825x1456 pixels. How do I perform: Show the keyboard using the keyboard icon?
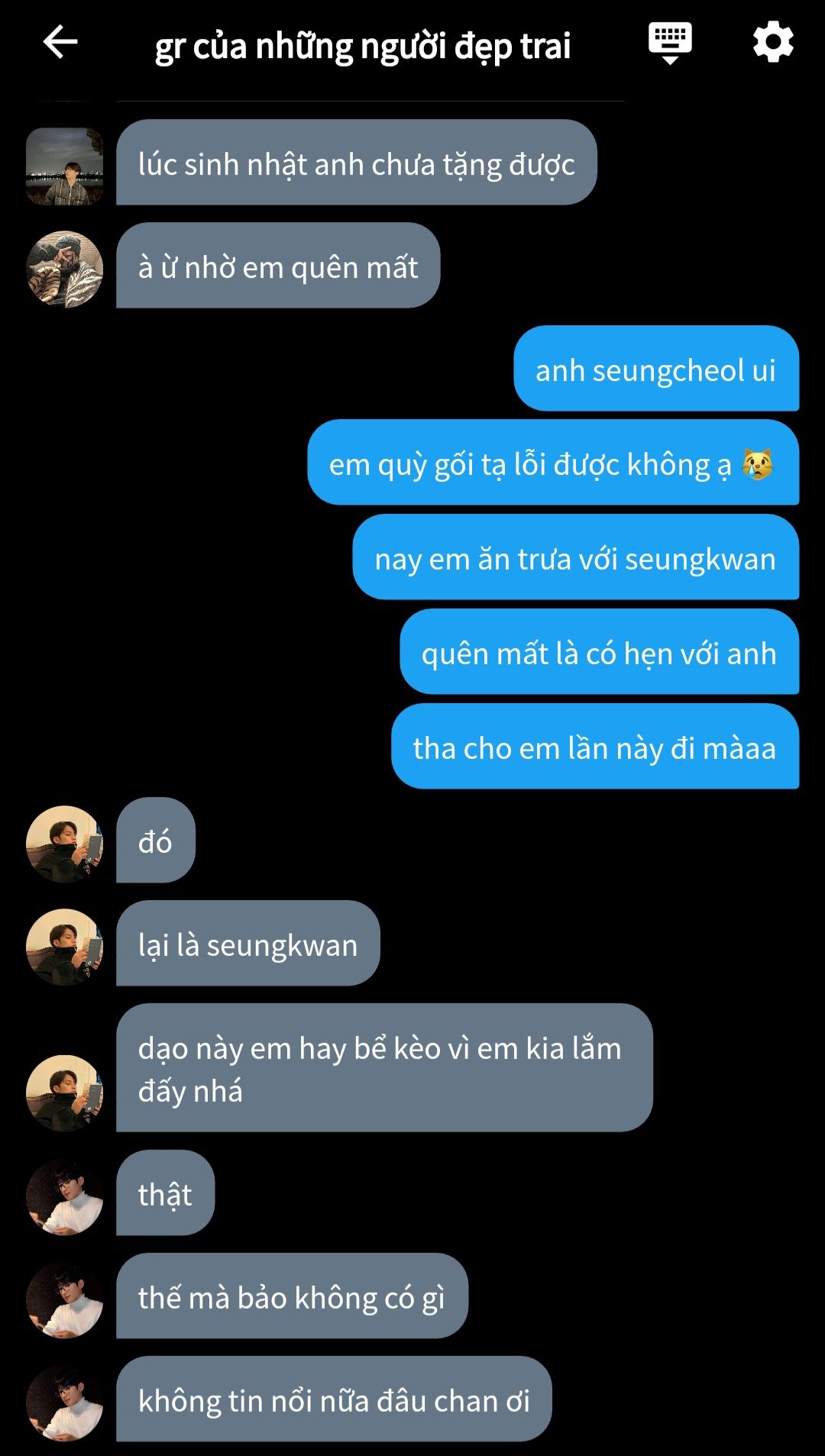pyautogui.click(x=670, y=43)
